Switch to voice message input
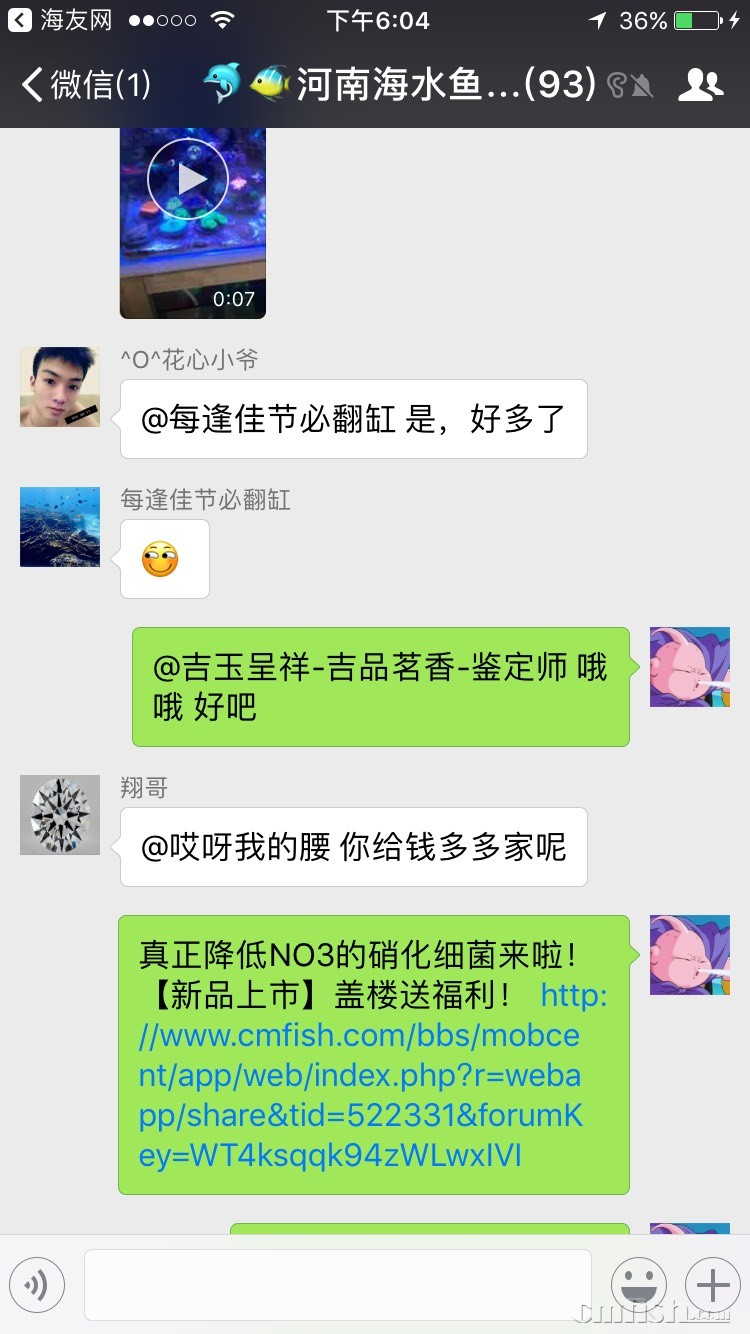Image resolution: width=750 pixels, height=1334 pixels. [37, 1285]
